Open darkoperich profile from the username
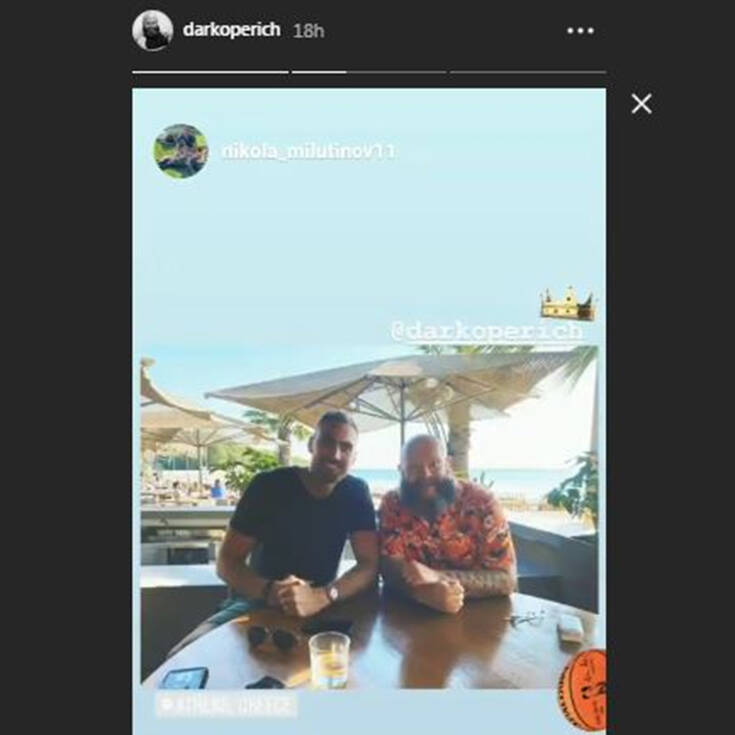This screenshot has height=735, width=735. point(231,30)
